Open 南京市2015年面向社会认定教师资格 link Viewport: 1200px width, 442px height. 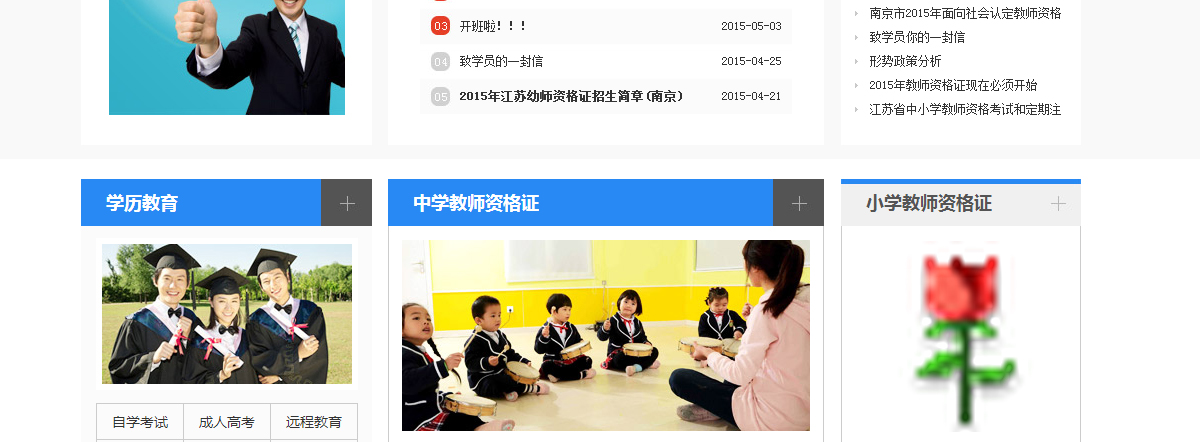(x=964, y=13)
